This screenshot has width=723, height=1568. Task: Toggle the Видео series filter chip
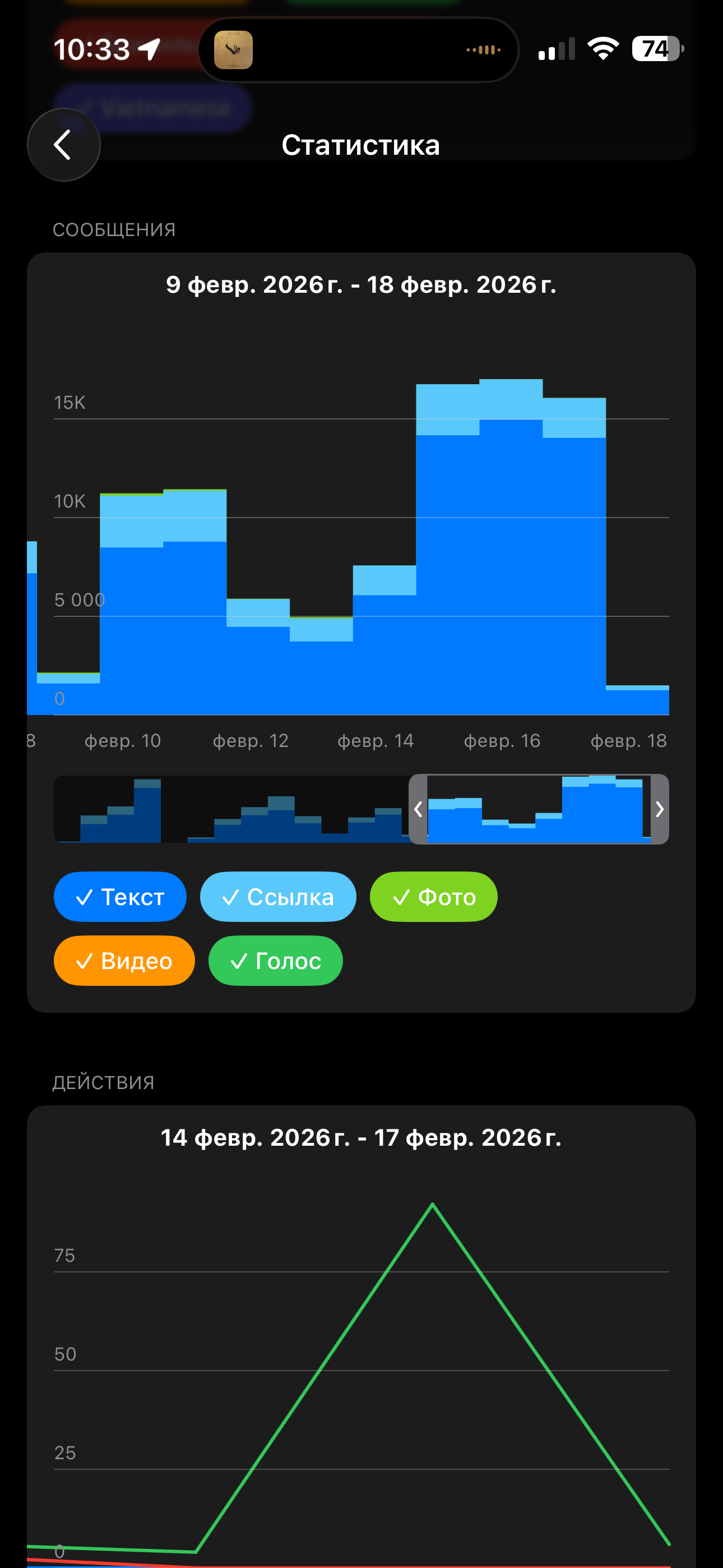click(124, 961)
